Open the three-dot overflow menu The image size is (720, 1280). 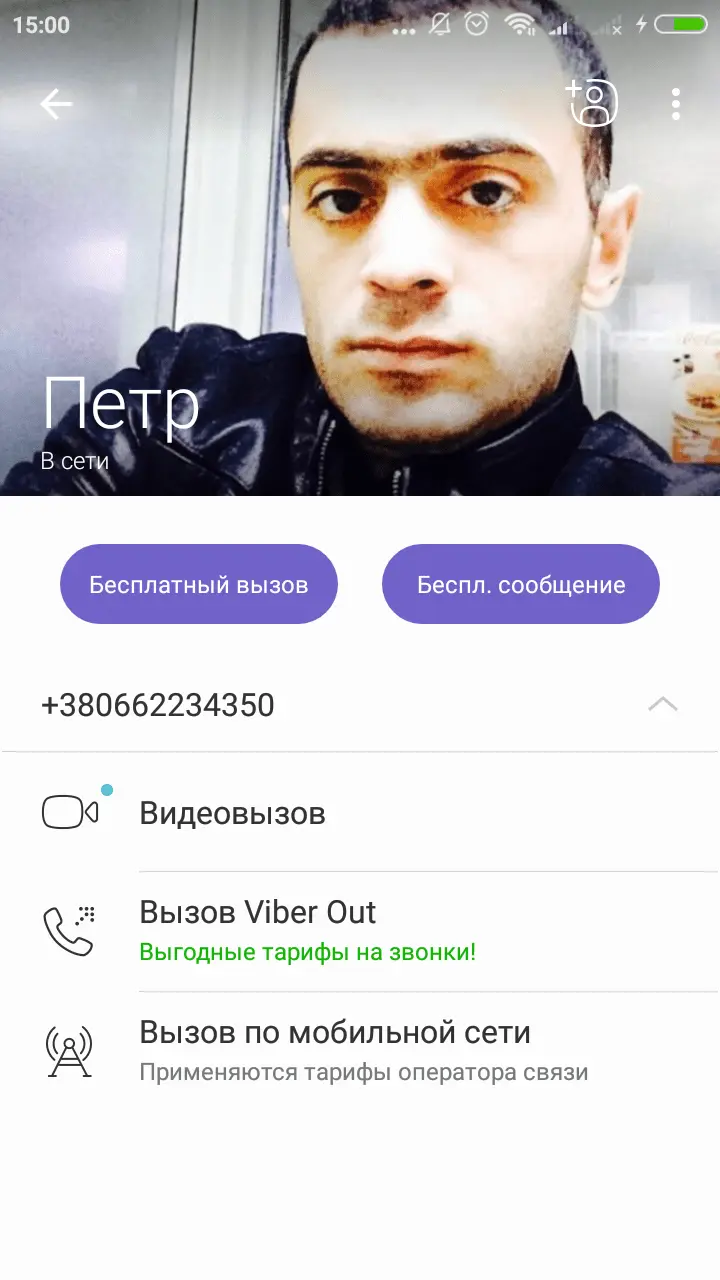[x=676, y=104]
